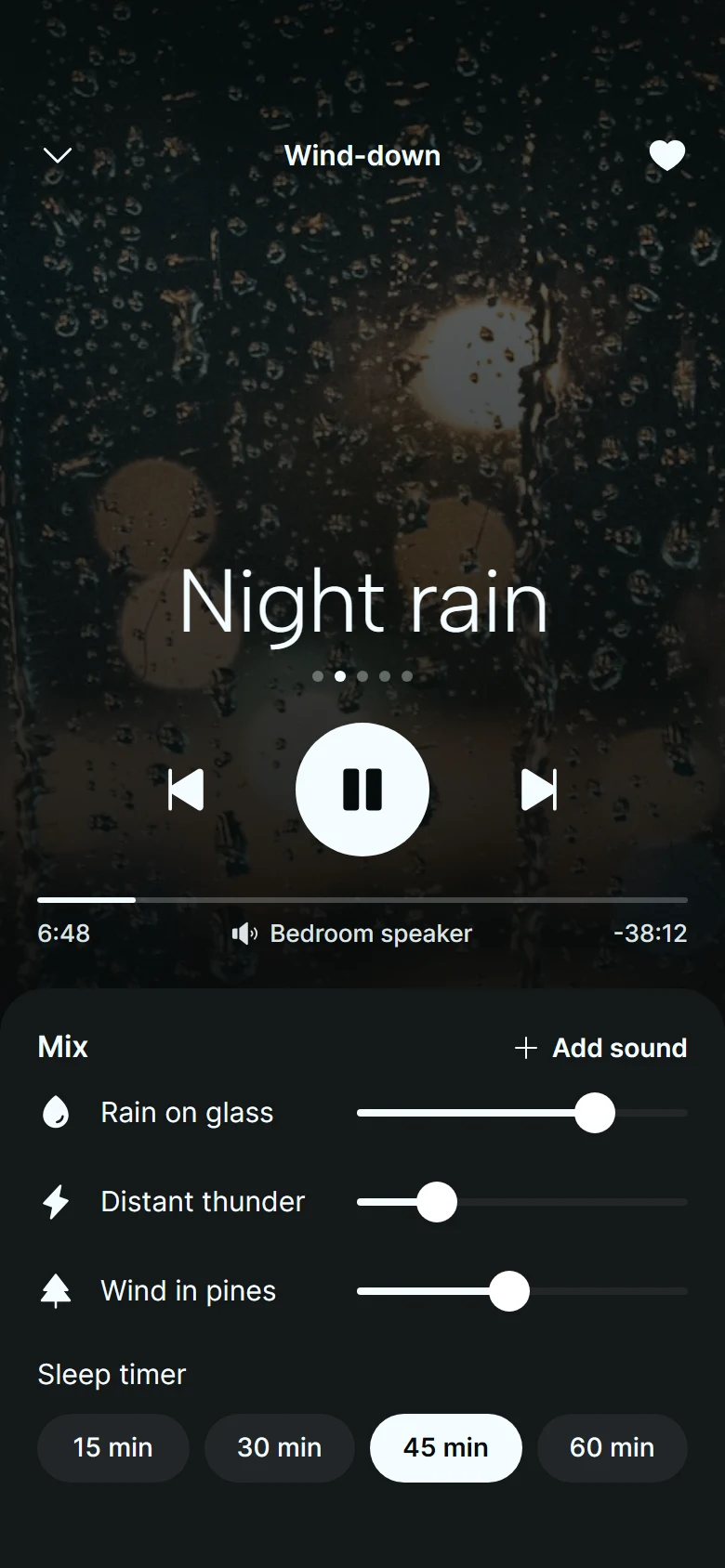Deselect the 45 min sleep timer
Viewport: 725px width, 1568px height.
446,1447
